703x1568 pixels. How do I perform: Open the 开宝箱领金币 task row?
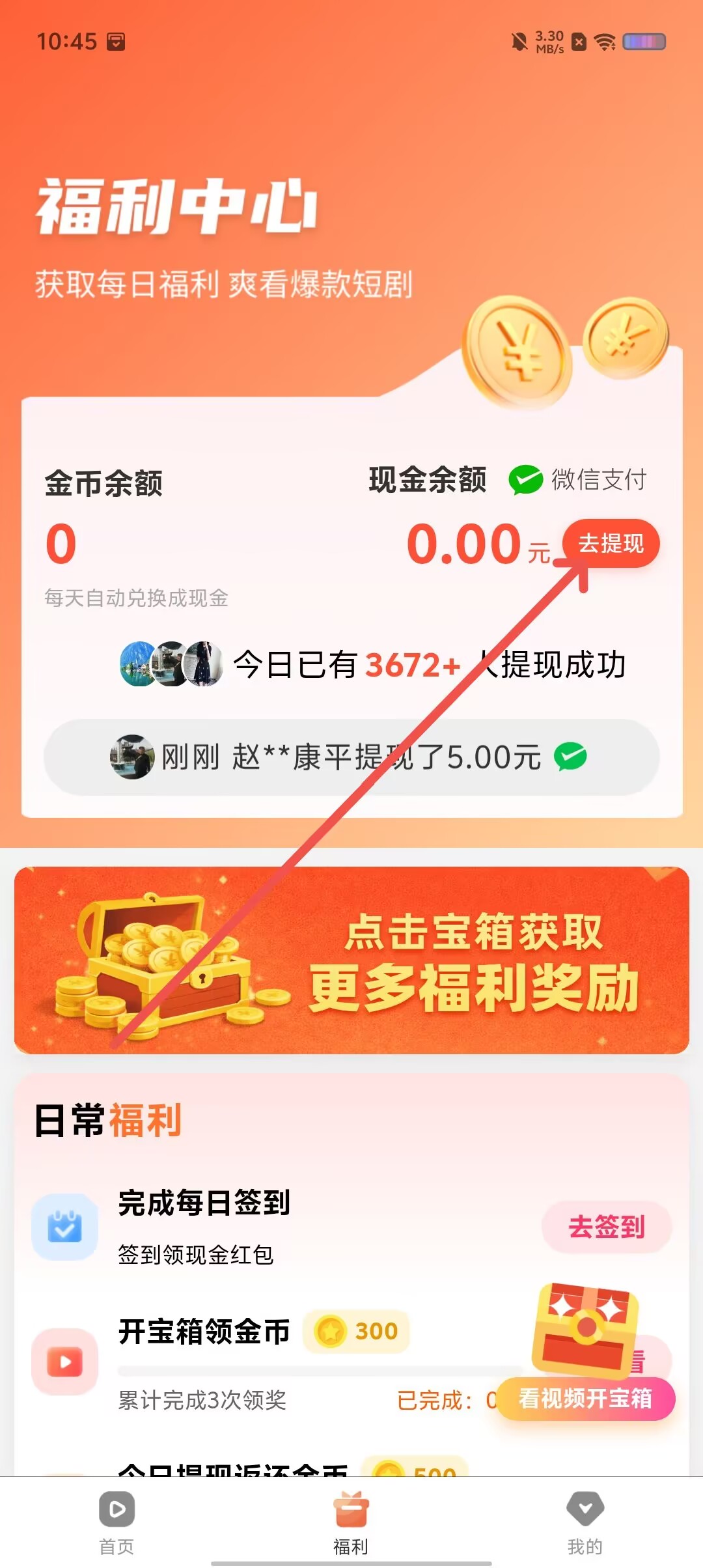pyautogui.click(x=351, y=1362)
